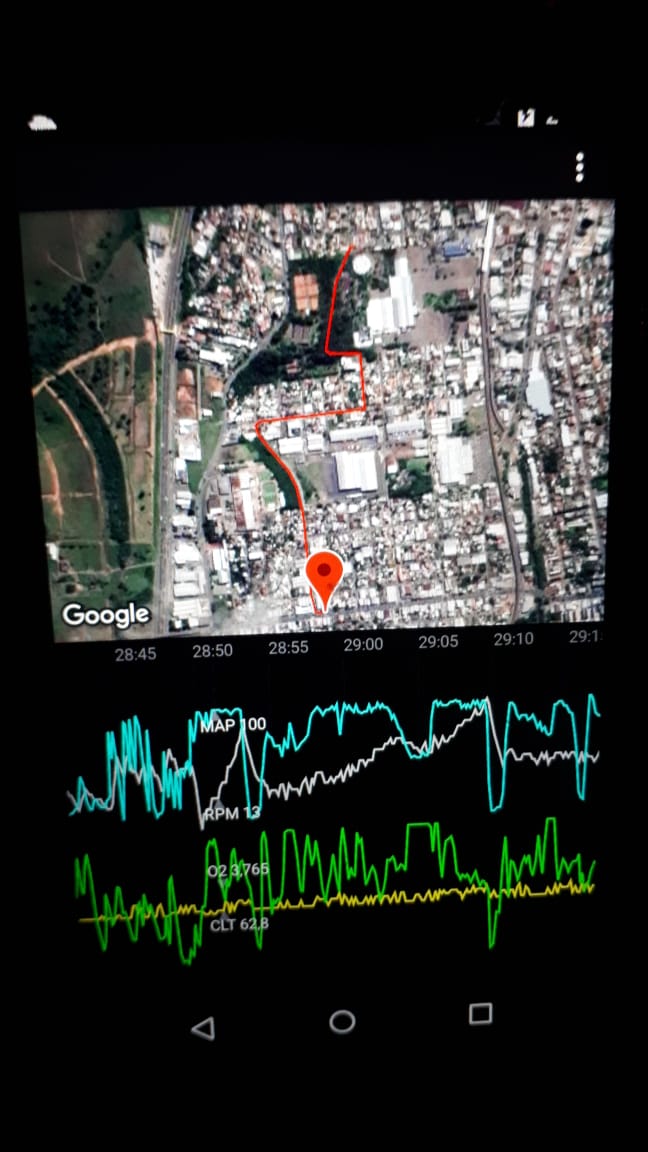Return to the home screen
648x1152 pixels.
coord(342,1021)
